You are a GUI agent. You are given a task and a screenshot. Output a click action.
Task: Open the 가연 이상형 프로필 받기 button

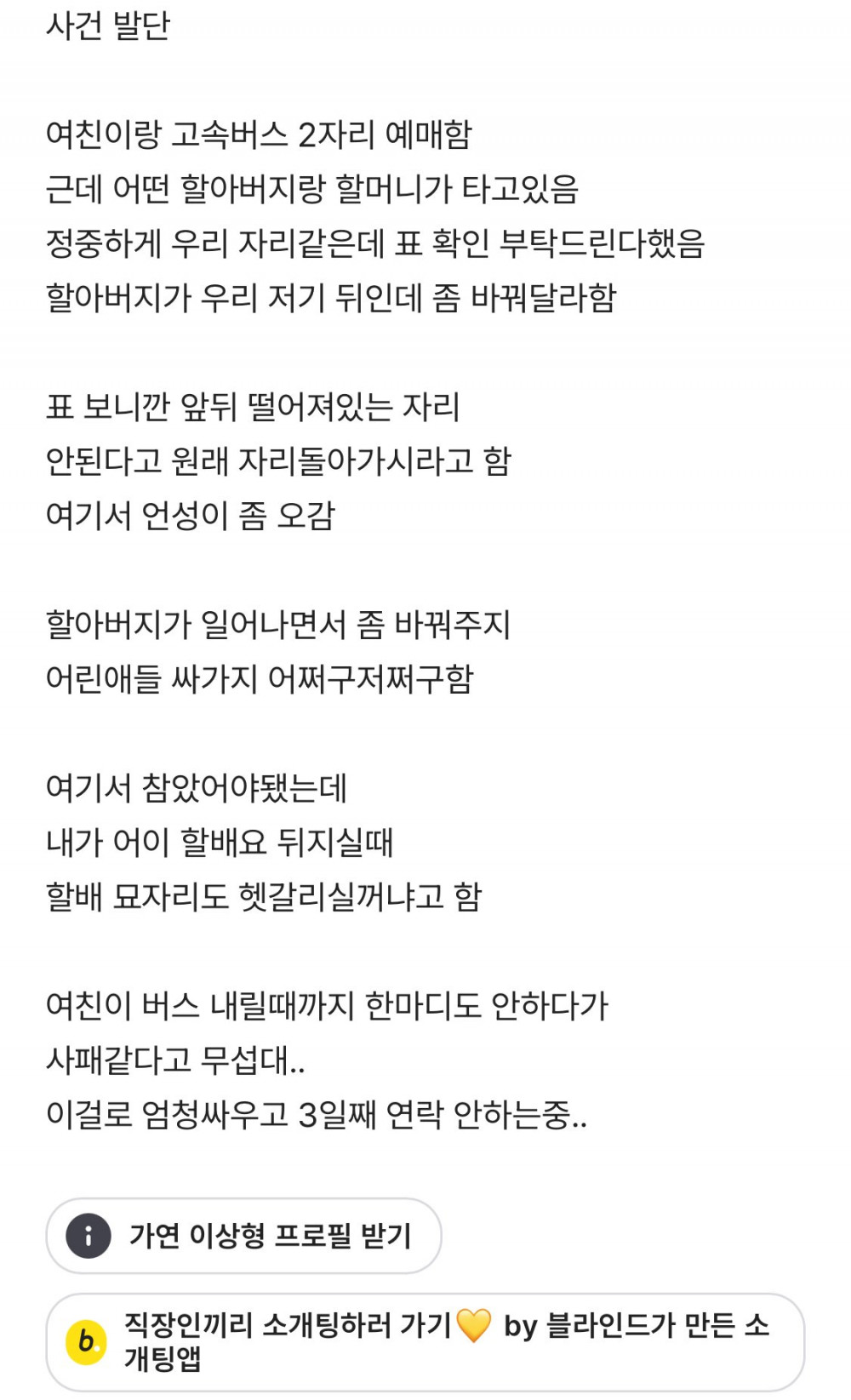tap(243, 1235)
